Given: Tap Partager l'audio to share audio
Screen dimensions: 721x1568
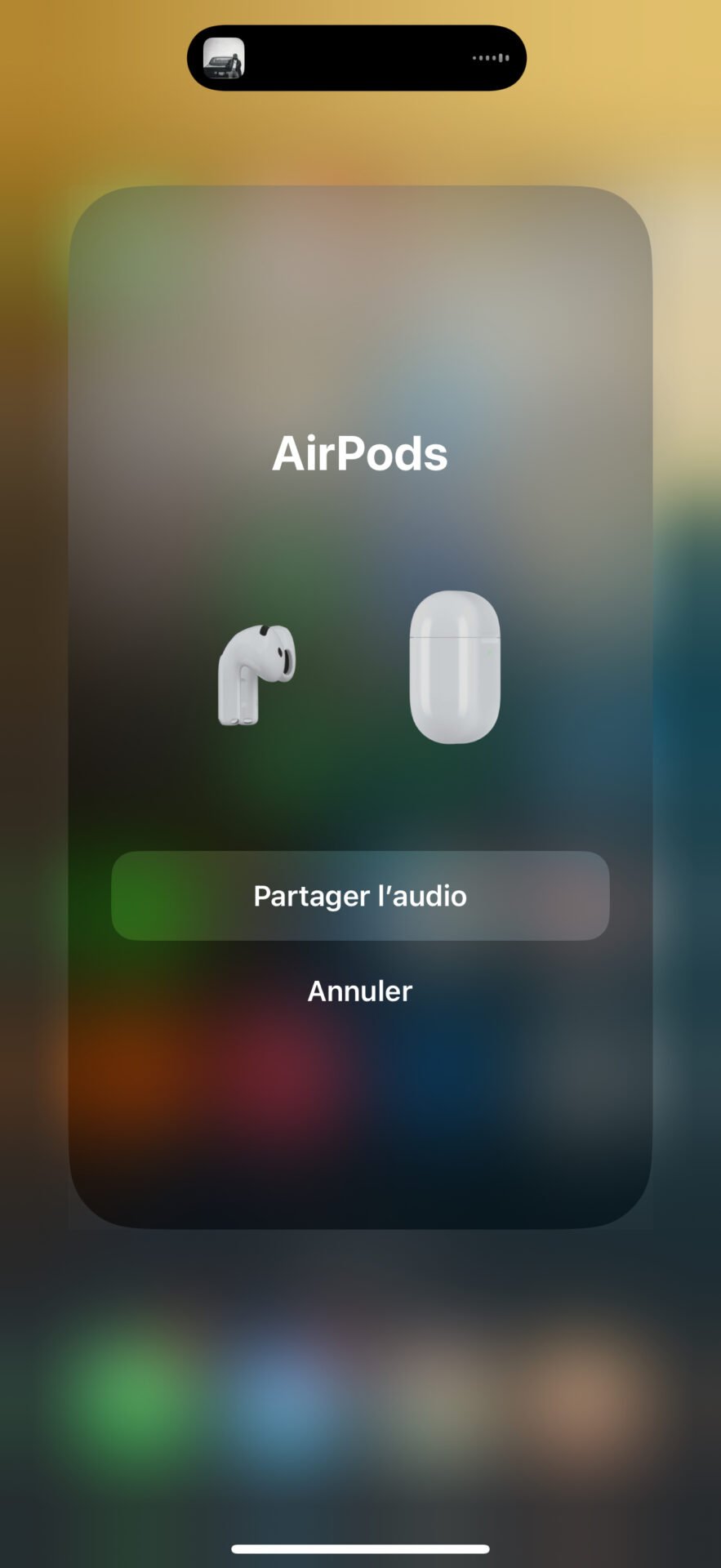Looking at the screenshot, I should [x=360, y=896].
